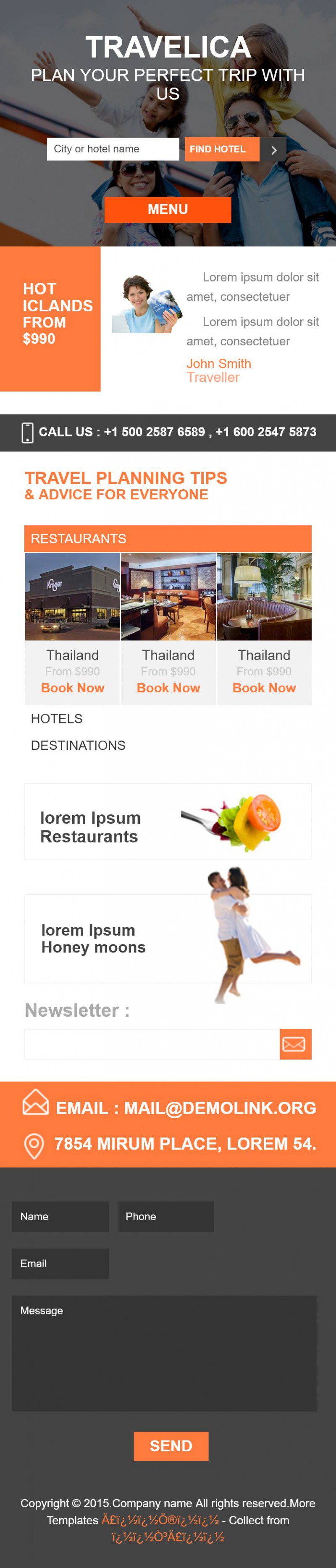Book Now under the Kroger storefront photo

(x=73, y=688)
